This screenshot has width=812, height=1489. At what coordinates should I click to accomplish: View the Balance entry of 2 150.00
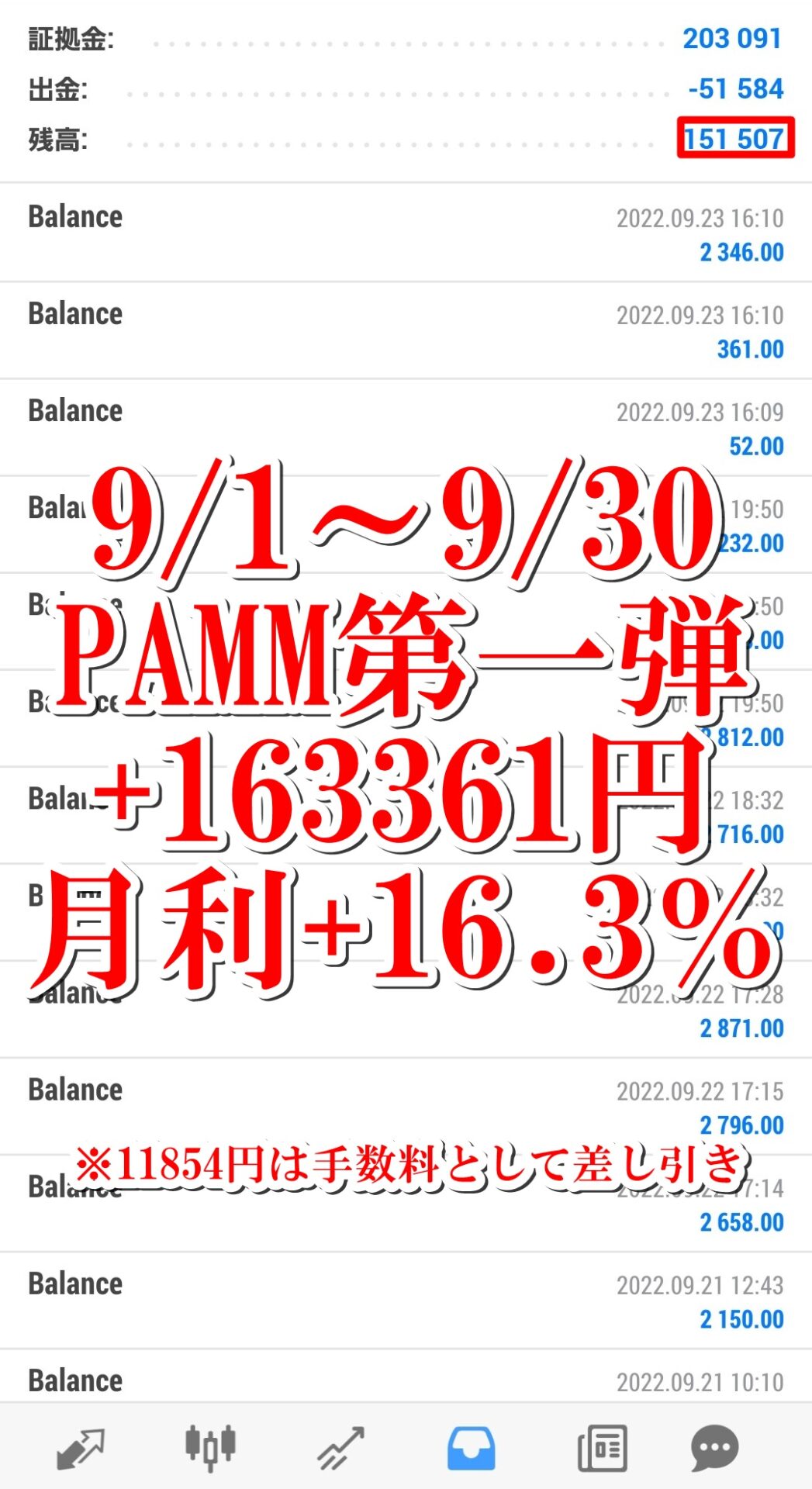tap(406, 1301)
